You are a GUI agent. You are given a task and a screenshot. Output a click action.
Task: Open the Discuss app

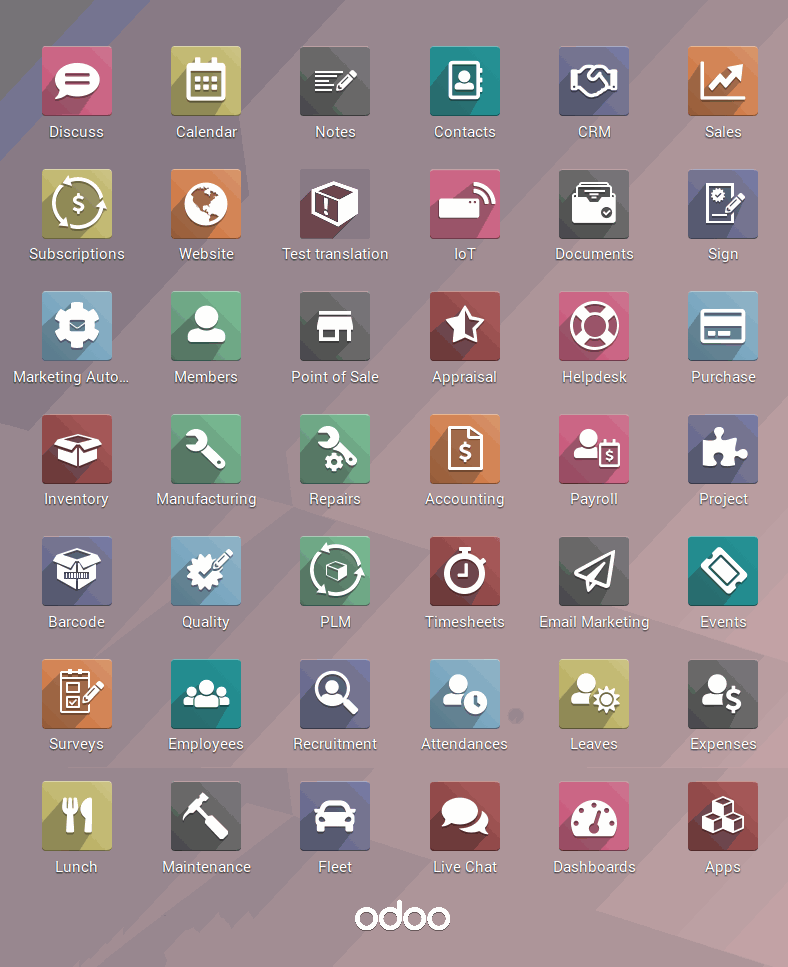(x=77, y=81)
